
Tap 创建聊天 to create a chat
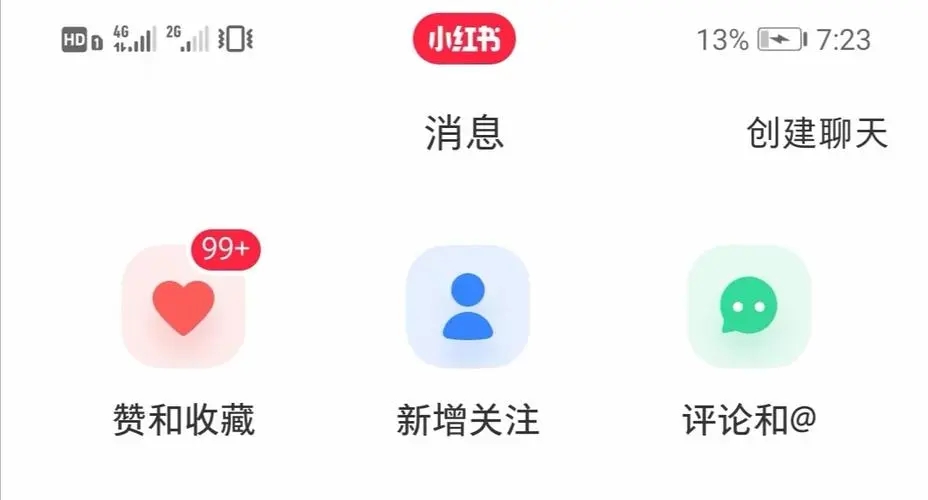tap(816, 134)
